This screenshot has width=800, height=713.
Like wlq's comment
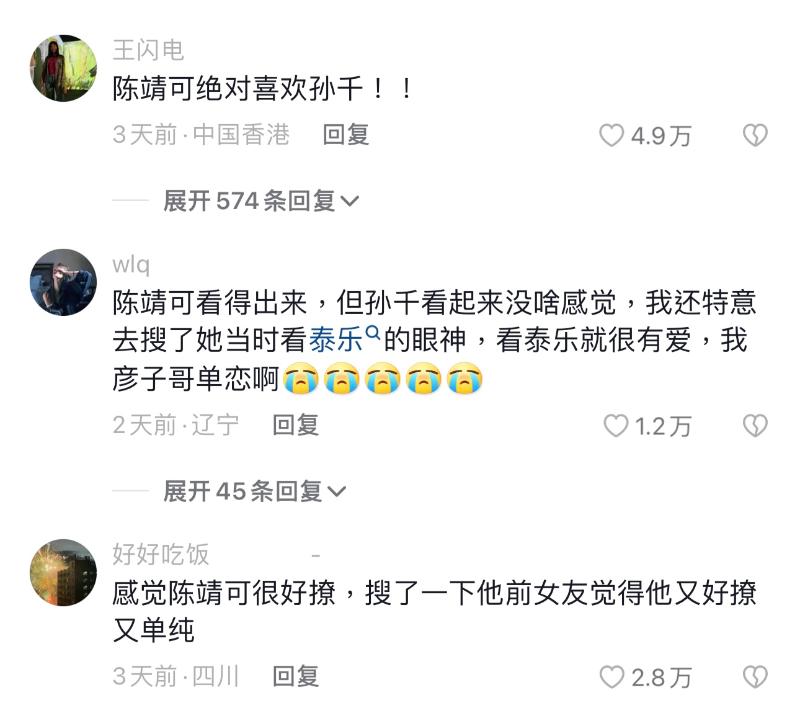[x=615, y=426]
